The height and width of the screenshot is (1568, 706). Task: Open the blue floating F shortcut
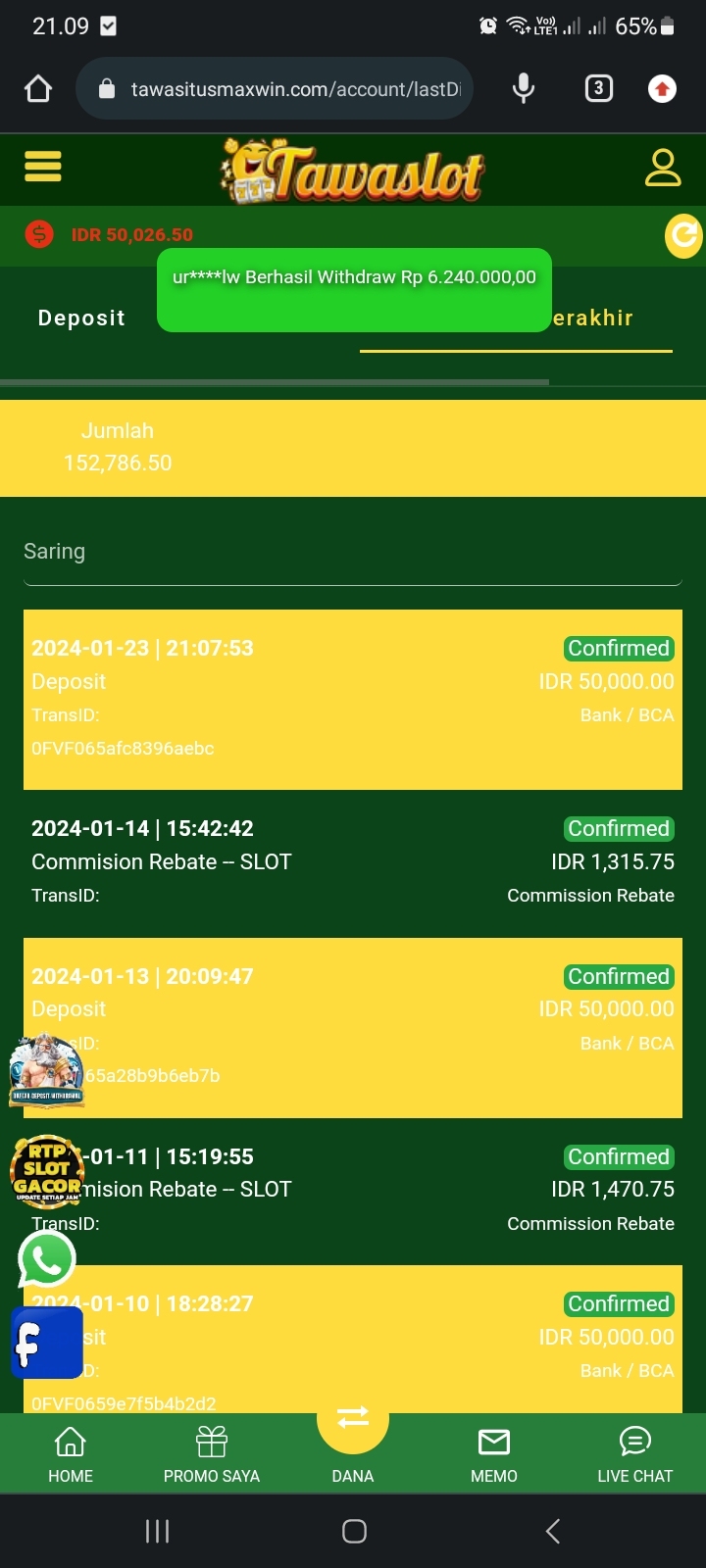click(x=46, y=1343)
